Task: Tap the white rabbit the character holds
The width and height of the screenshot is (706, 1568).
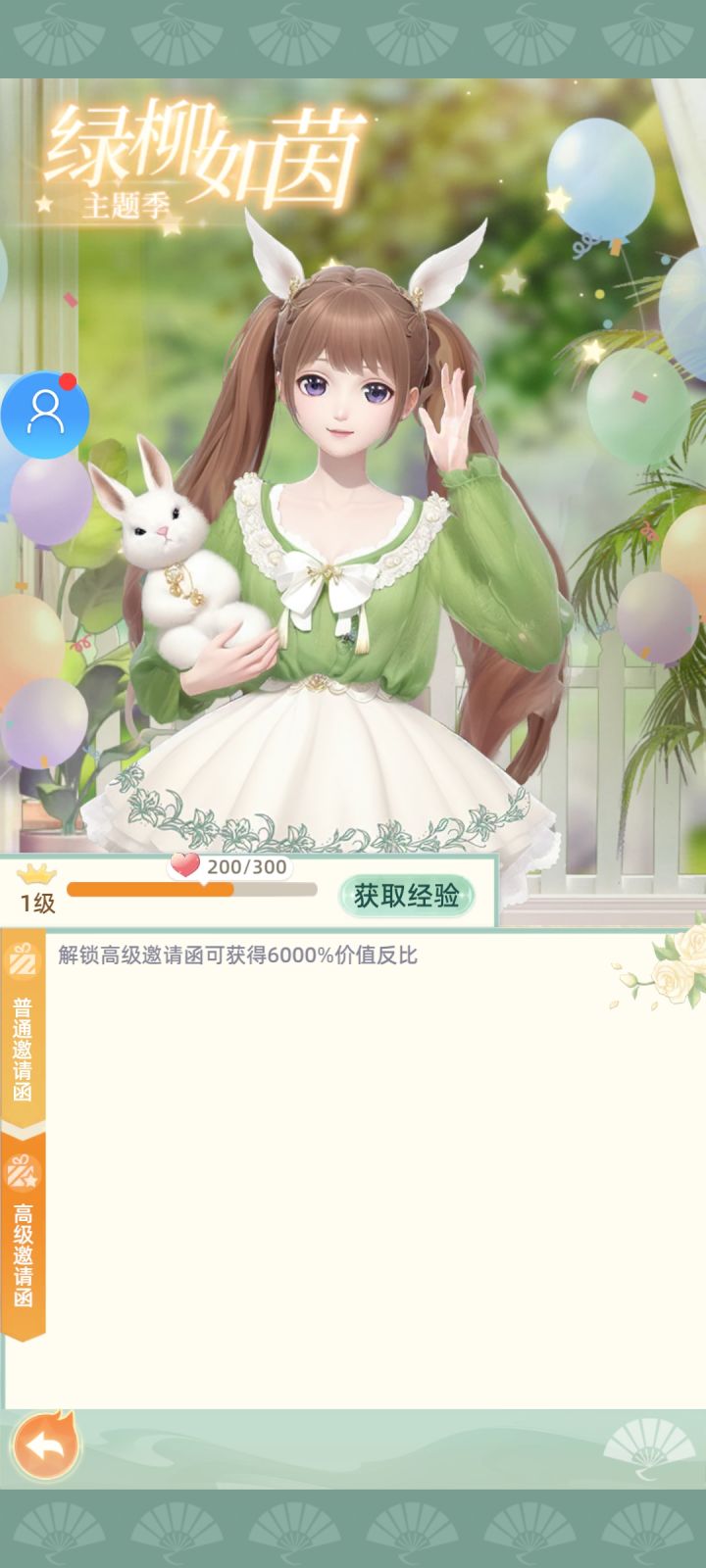Action: click(167, 559)
